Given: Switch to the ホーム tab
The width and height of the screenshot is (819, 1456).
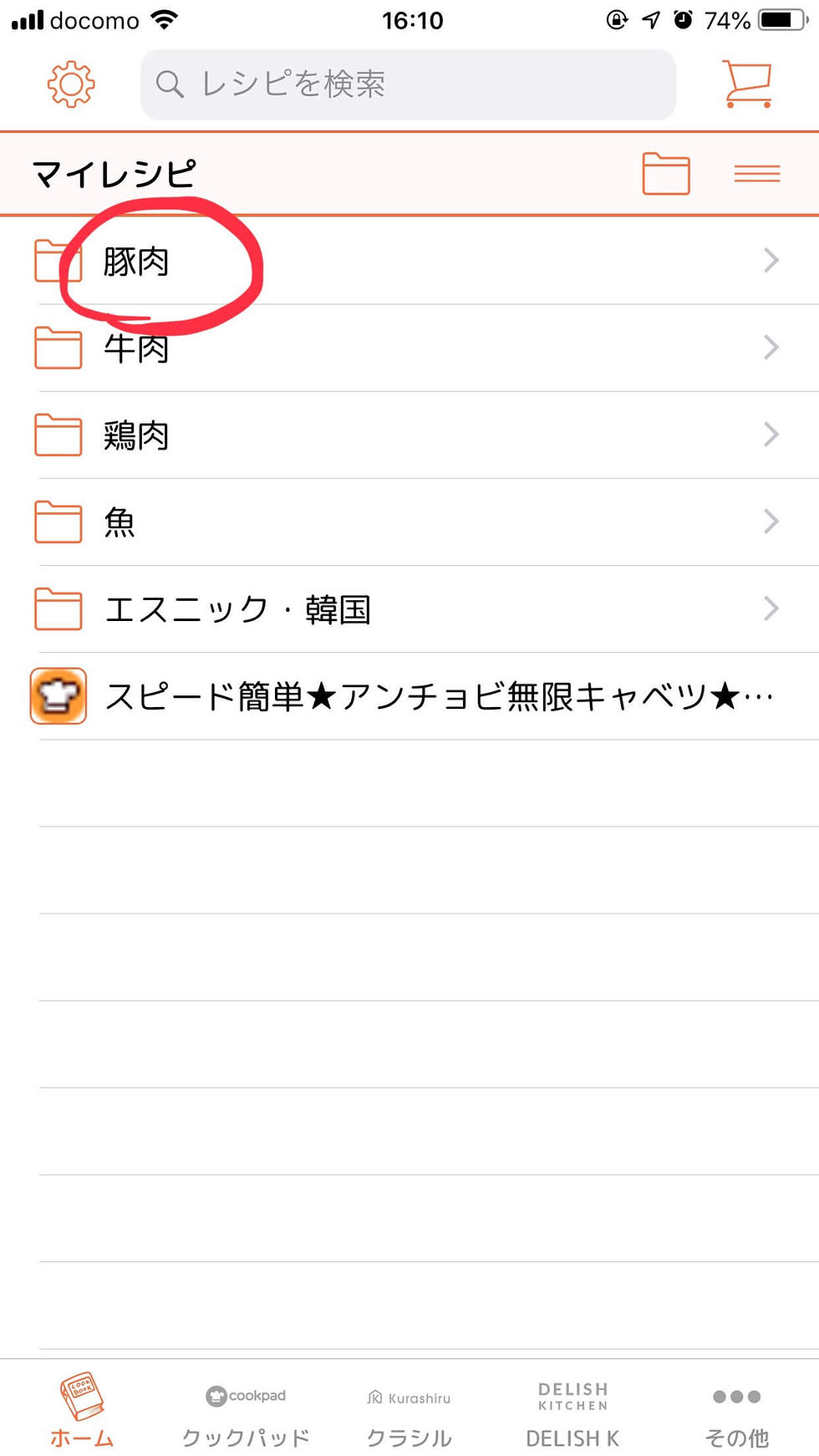Looking at the screenshot, I should 82,1410.
